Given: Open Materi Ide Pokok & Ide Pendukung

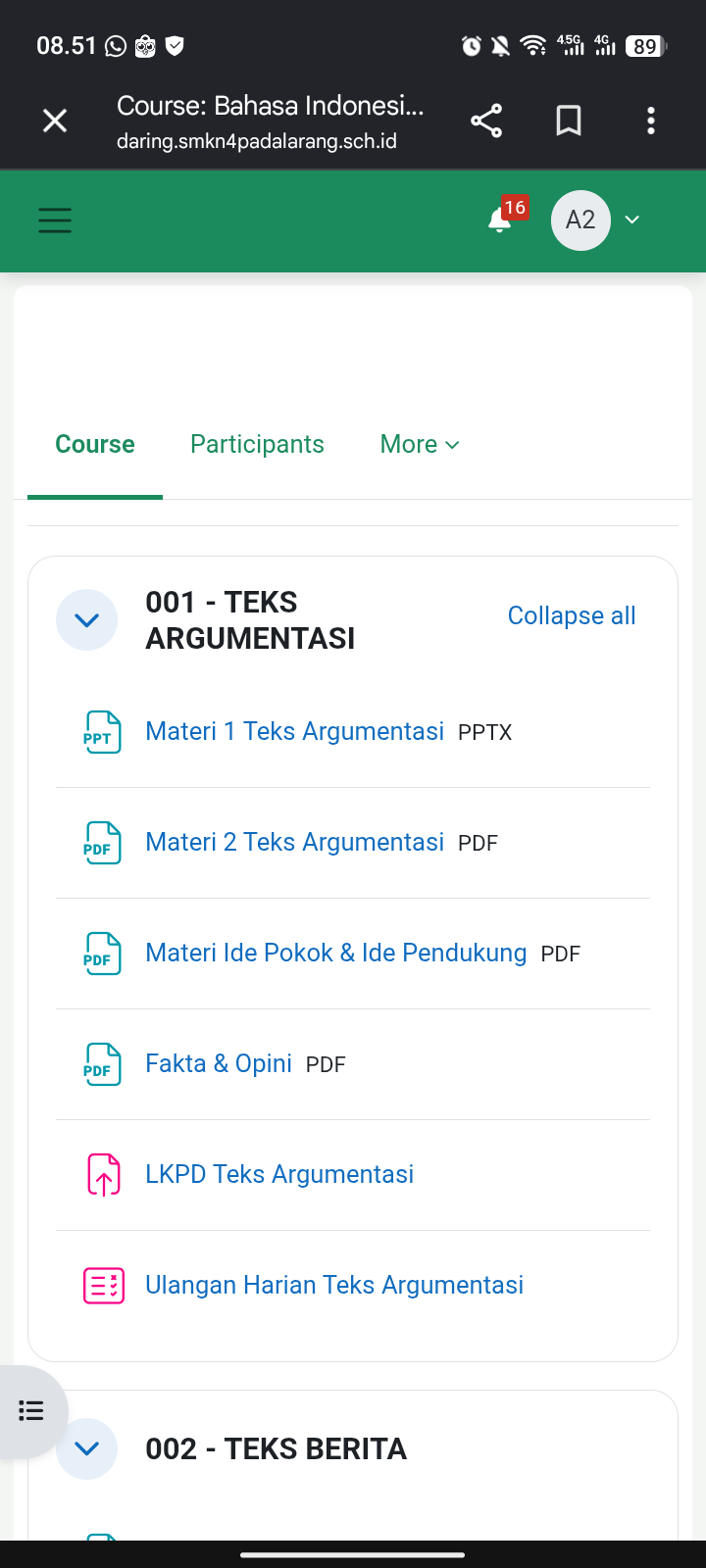Looking at the screenshot, I should [x=335, y=953].
